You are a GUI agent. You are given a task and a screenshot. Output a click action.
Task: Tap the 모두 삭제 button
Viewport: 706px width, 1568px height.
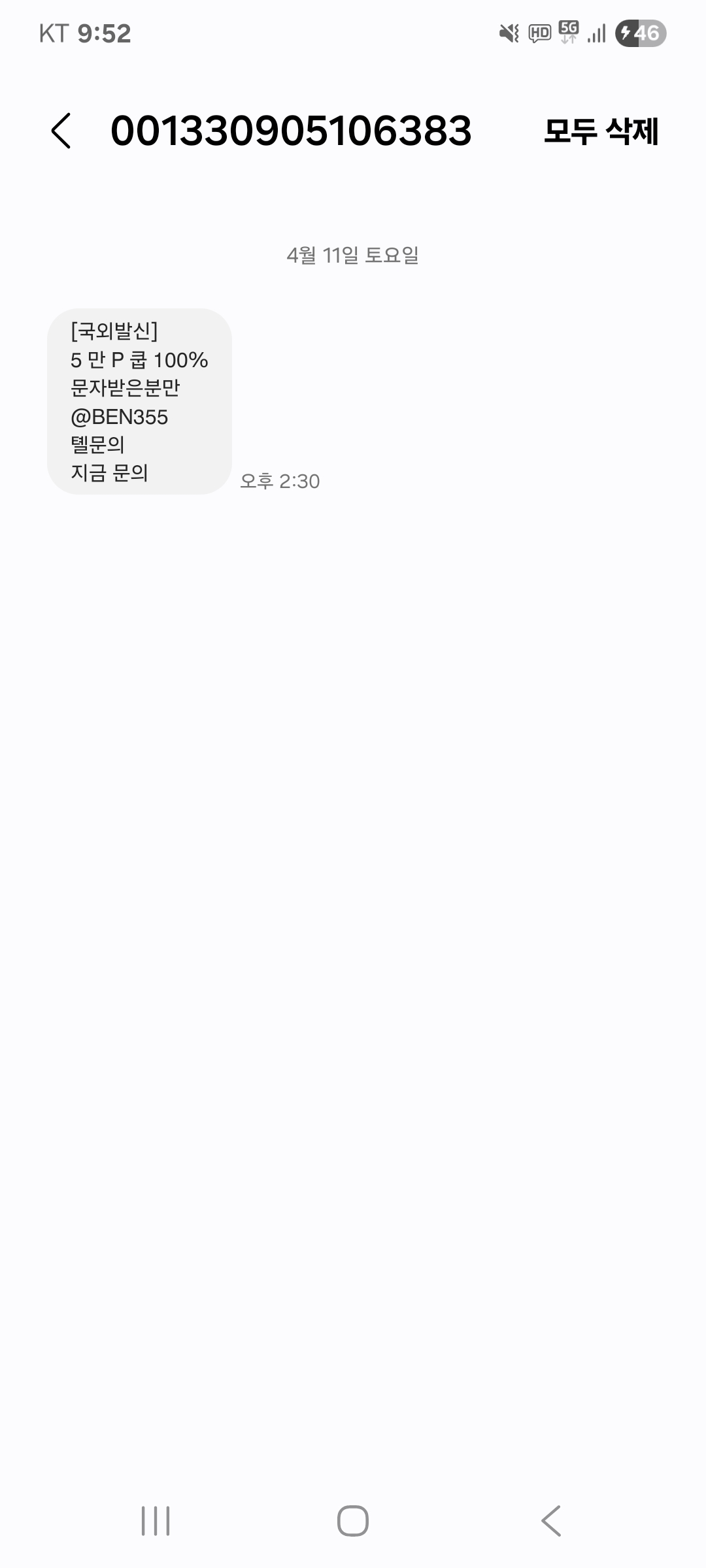(x=601, y=131)
